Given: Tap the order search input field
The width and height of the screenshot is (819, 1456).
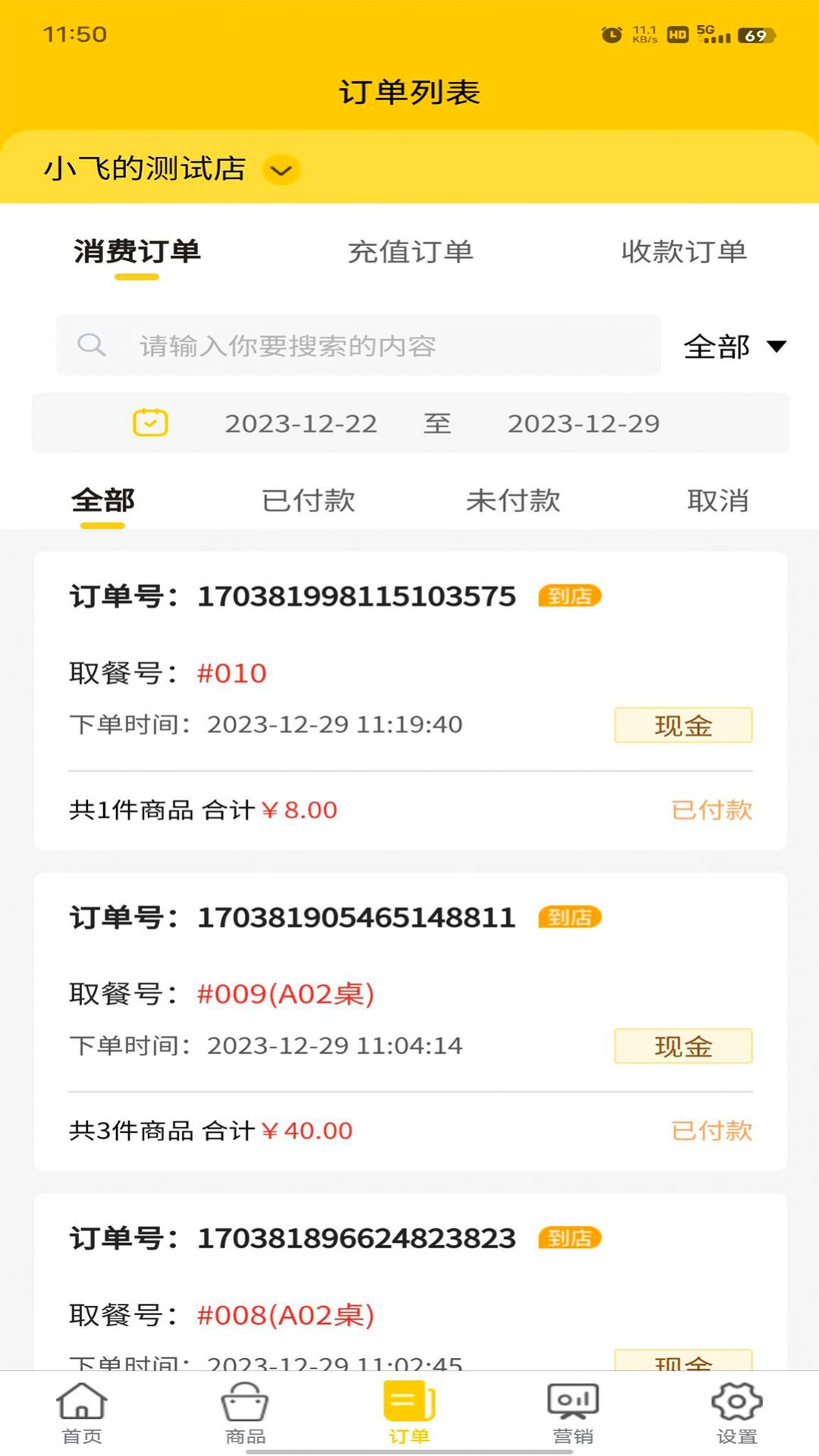Looking at the screenshot, I should [x=358, y=346].
